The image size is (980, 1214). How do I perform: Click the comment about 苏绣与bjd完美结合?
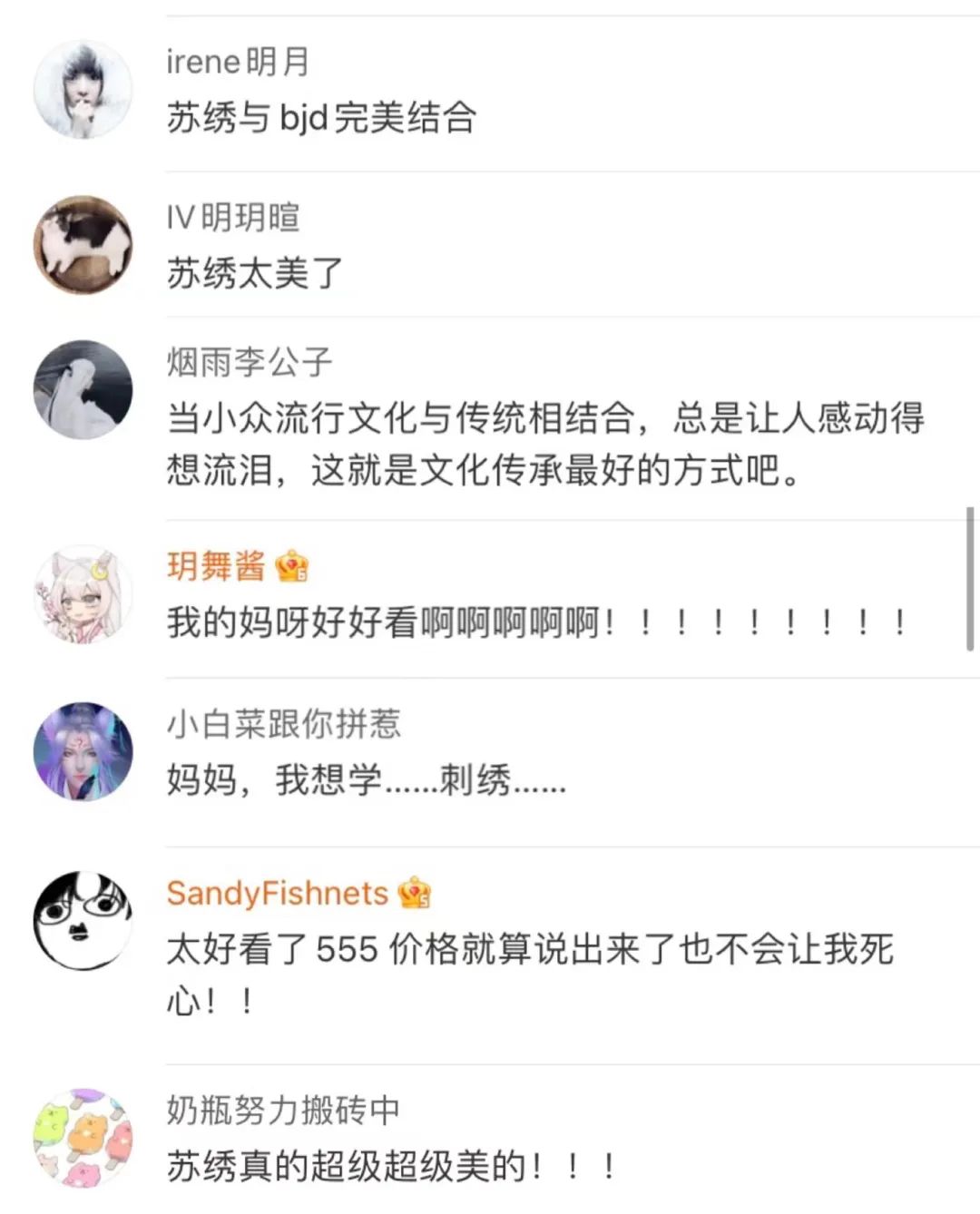[x=322, y=118]
